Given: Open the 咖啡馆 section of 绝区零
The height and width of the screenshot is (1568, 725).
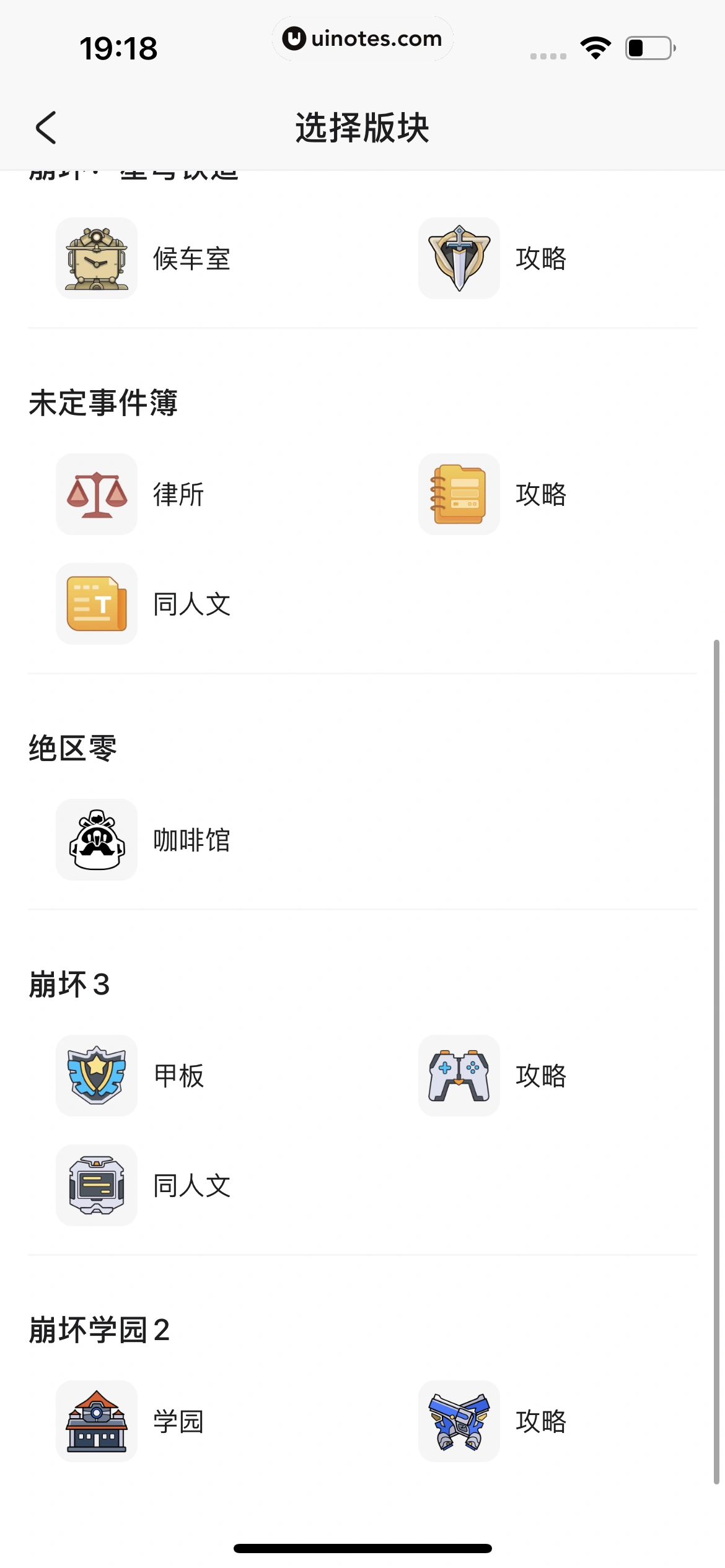Looking at the screenshot, I should point(191,840).
